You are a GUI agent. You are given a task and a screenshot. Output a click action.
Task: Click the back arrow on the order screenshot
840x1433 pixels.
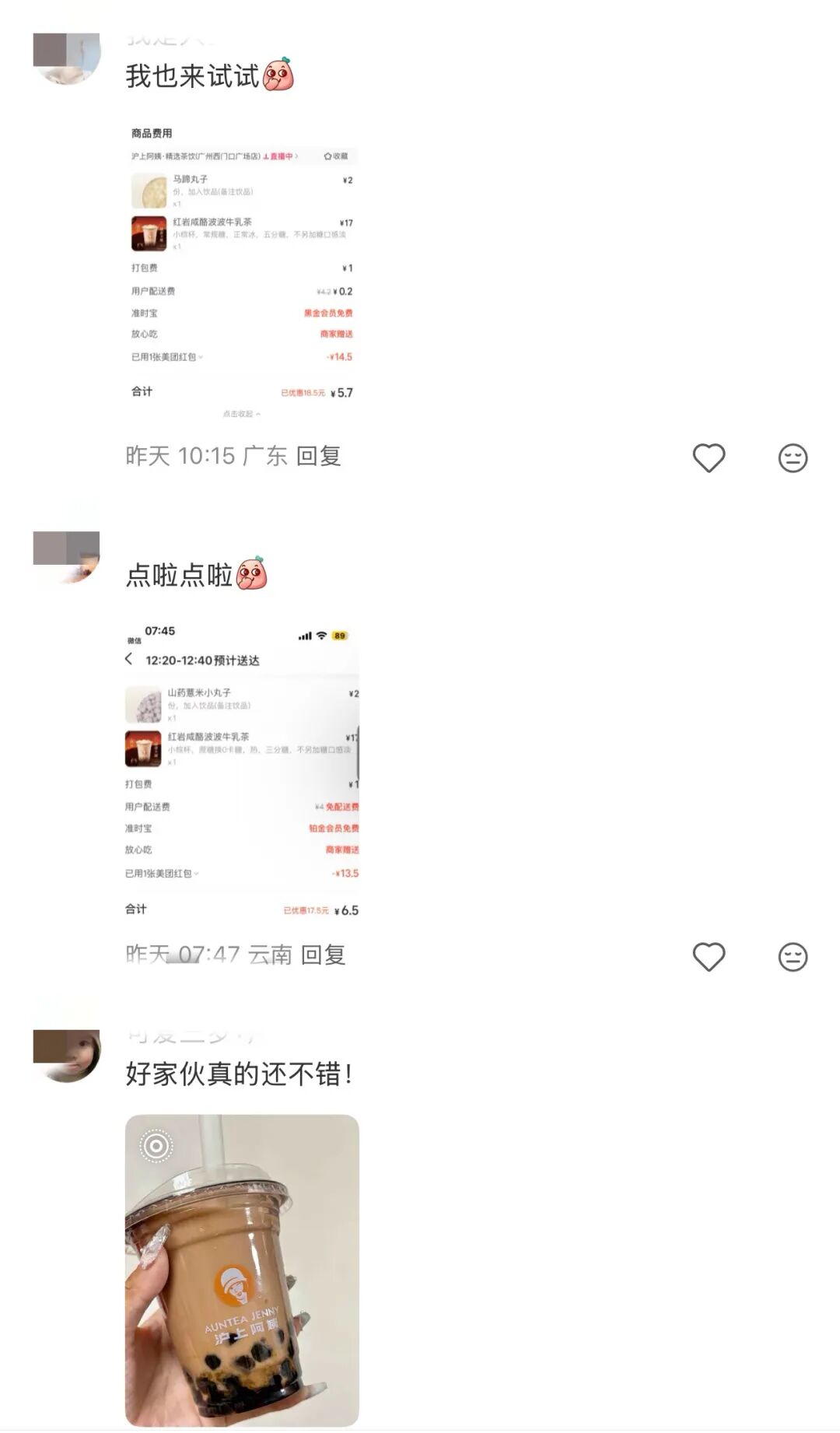click(130, 659)
